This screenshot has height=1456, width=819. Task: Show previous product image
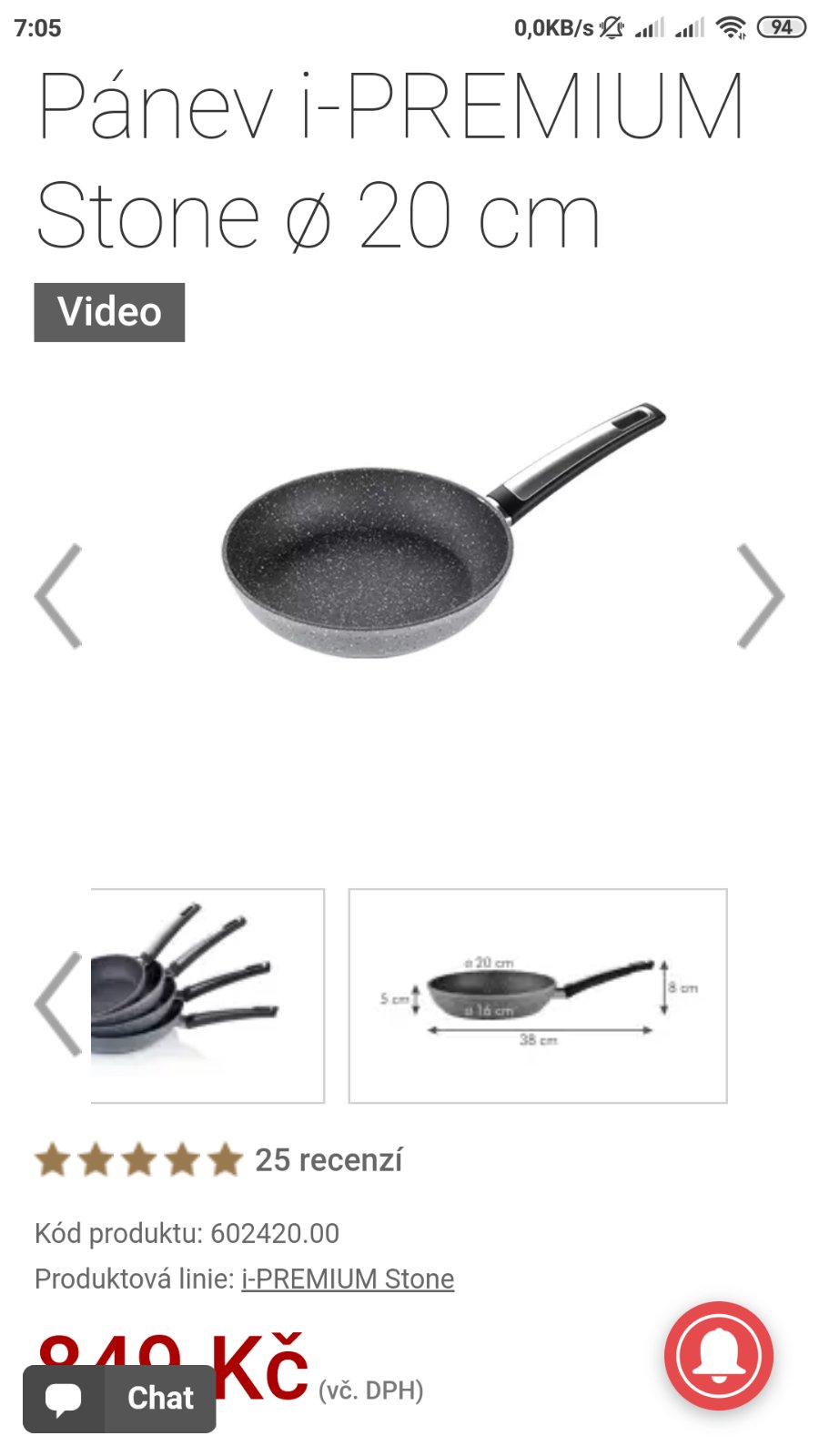click(59, 596)
